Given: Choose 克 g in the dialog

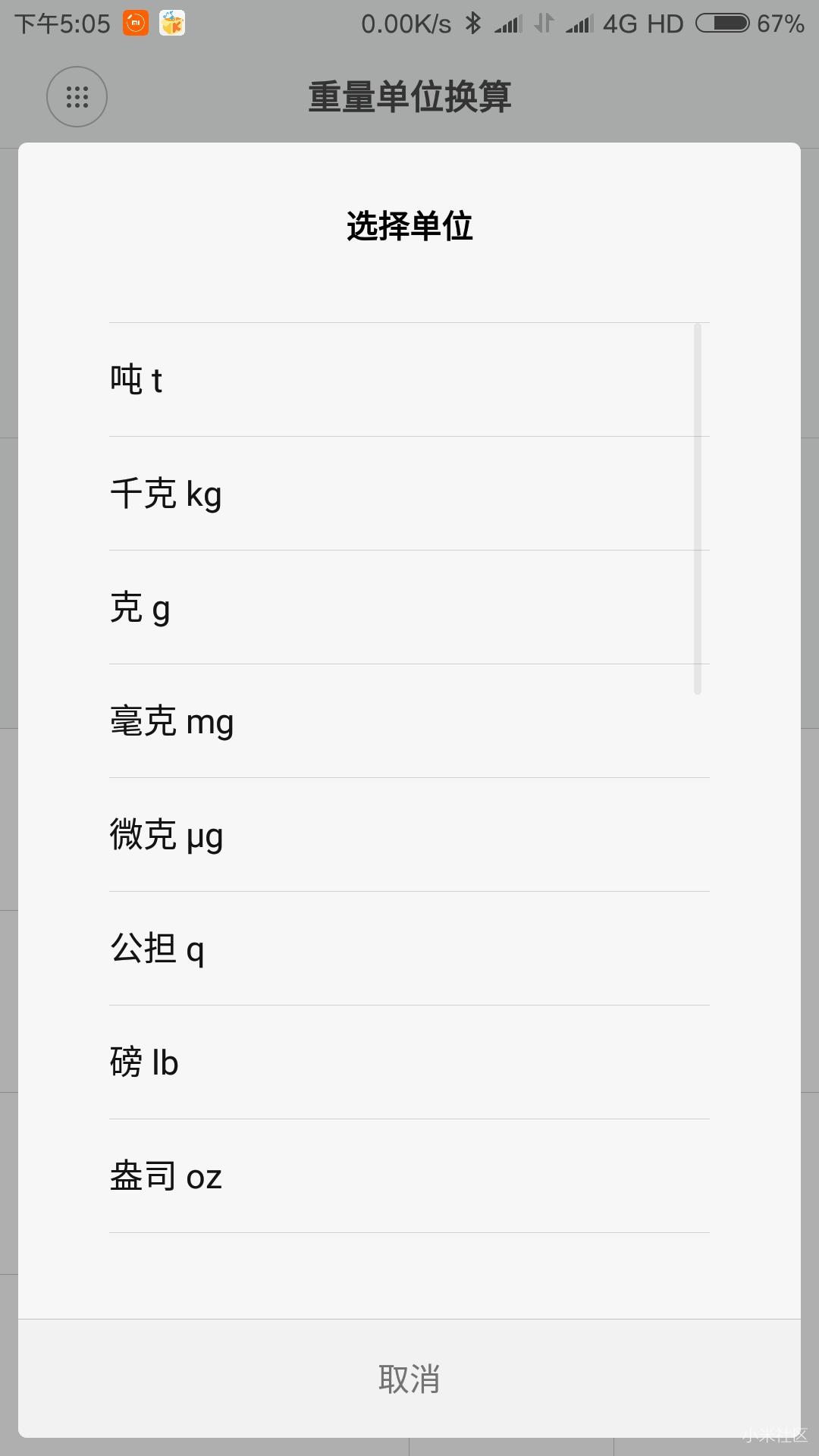Looking at the screenshot, I should [409, 607].
